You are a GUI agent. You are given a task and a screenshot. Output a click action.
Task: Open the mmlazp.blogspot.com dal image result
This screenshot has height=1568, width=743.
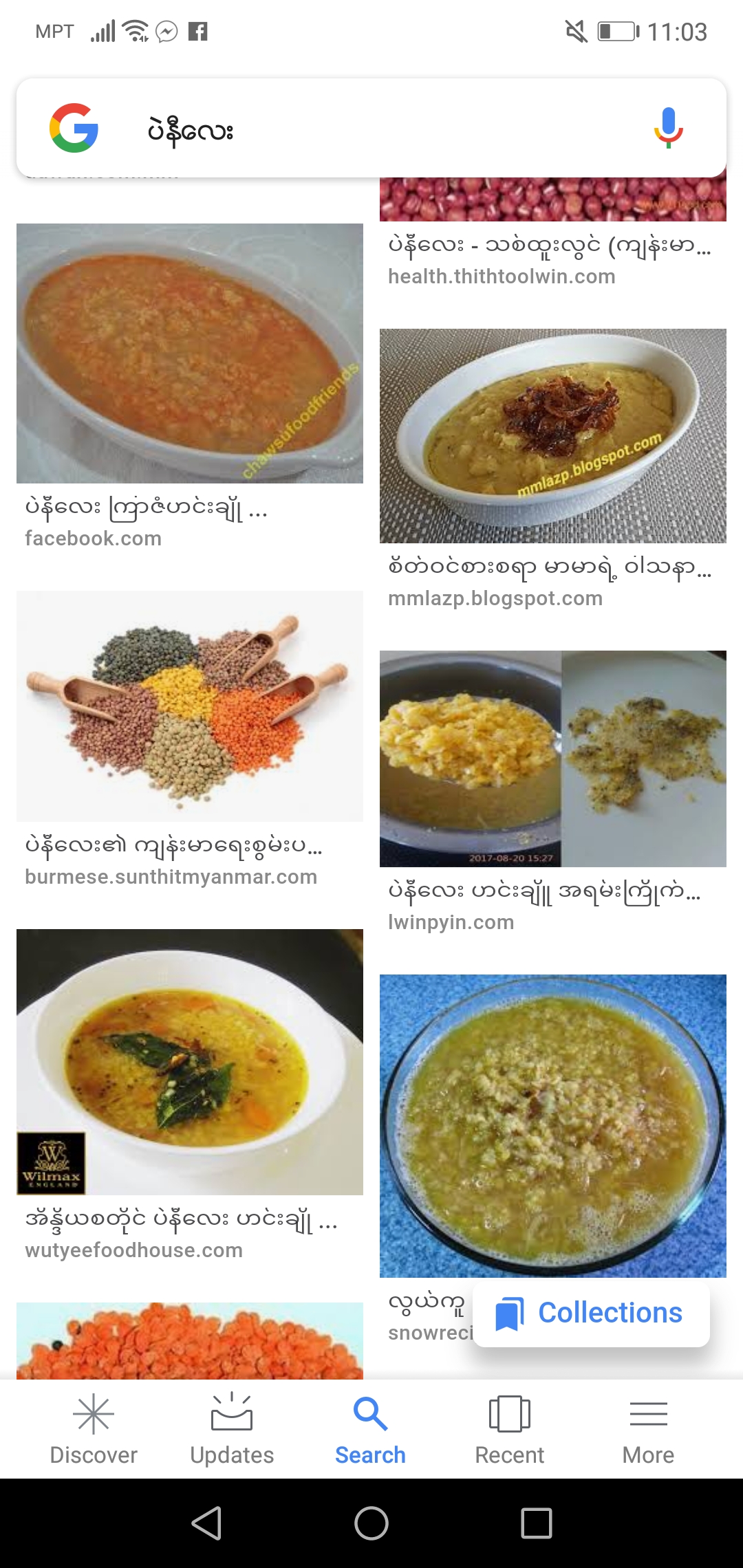[552, 436]
